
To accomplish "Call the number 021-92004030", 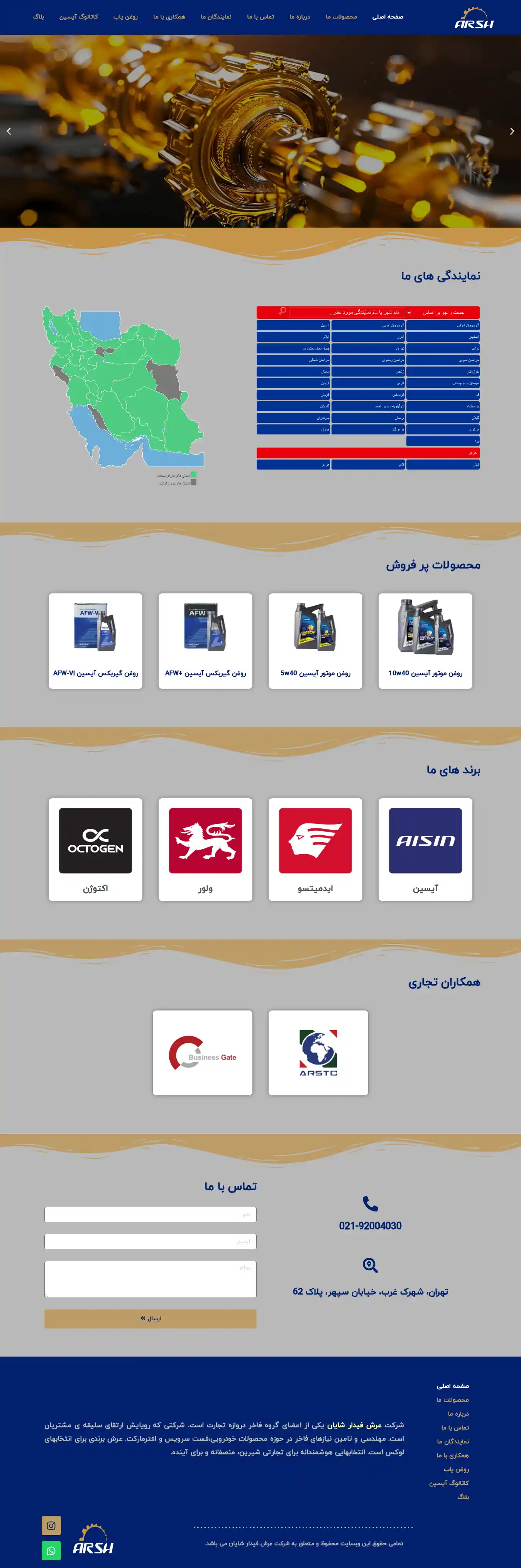I will (370, 1225).
